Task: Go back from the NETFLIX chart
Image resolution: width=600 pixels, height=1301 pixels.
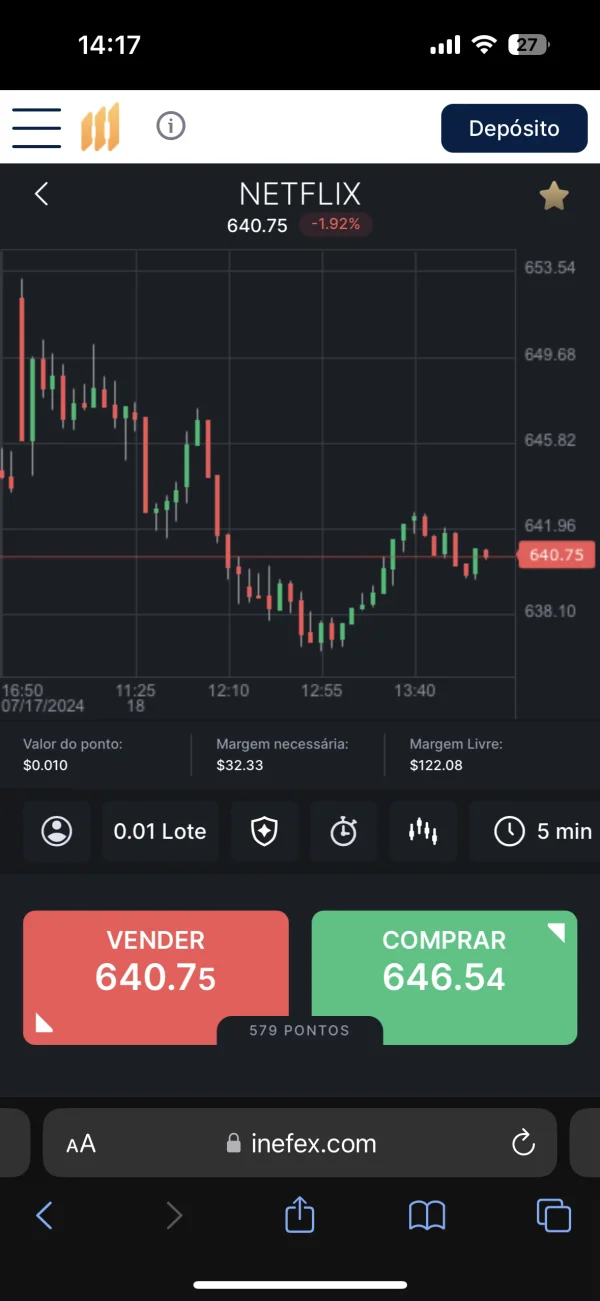Action: click(41, 194)
